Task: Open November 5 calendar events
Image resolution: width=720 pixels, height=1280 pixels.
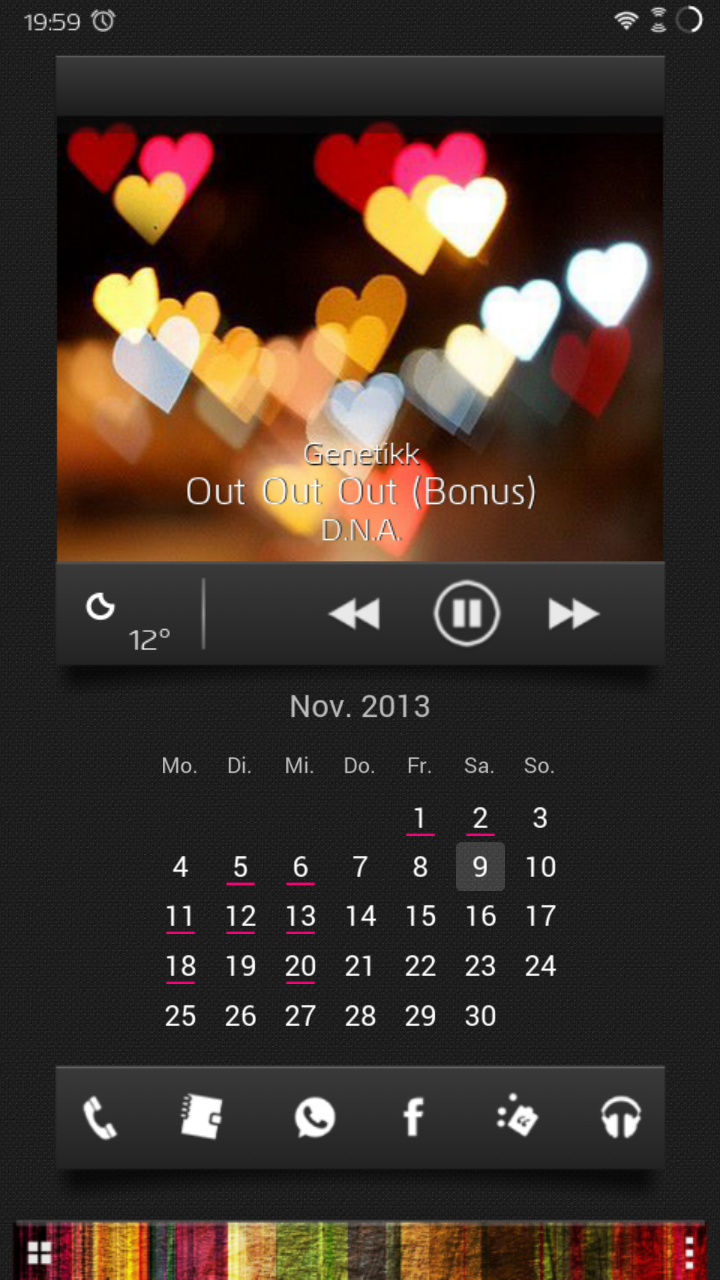Action: click(x=240, y=867)
